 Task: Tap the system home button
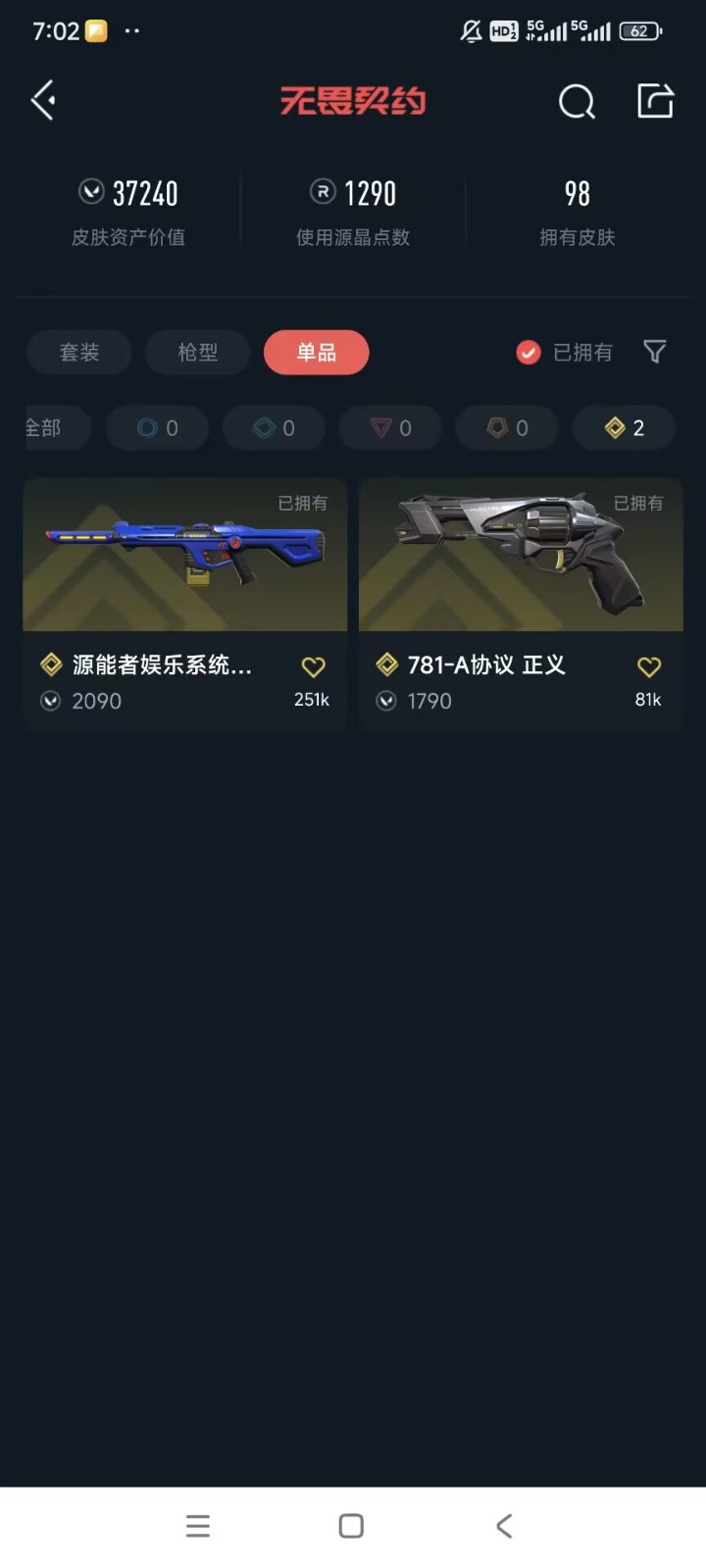point(351,1526)
